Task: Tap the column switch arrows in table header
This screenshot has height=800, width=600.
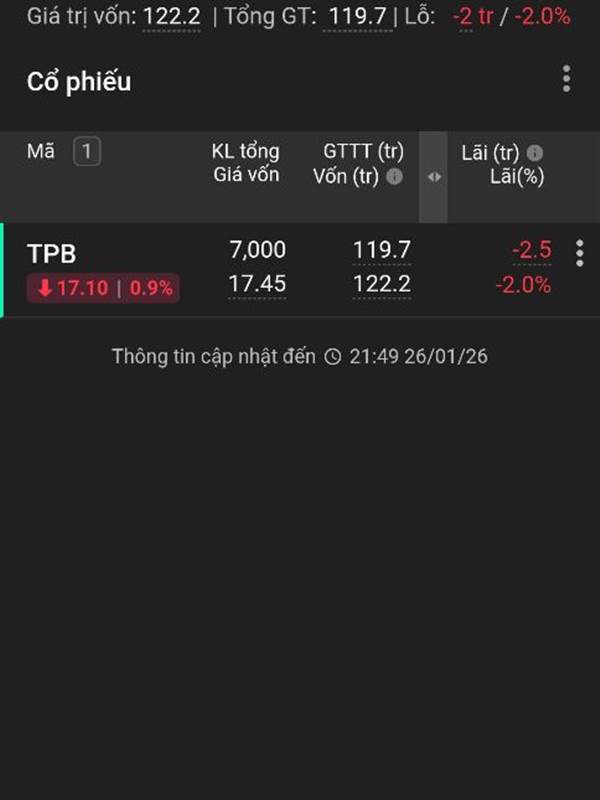Action: [433, 177]
